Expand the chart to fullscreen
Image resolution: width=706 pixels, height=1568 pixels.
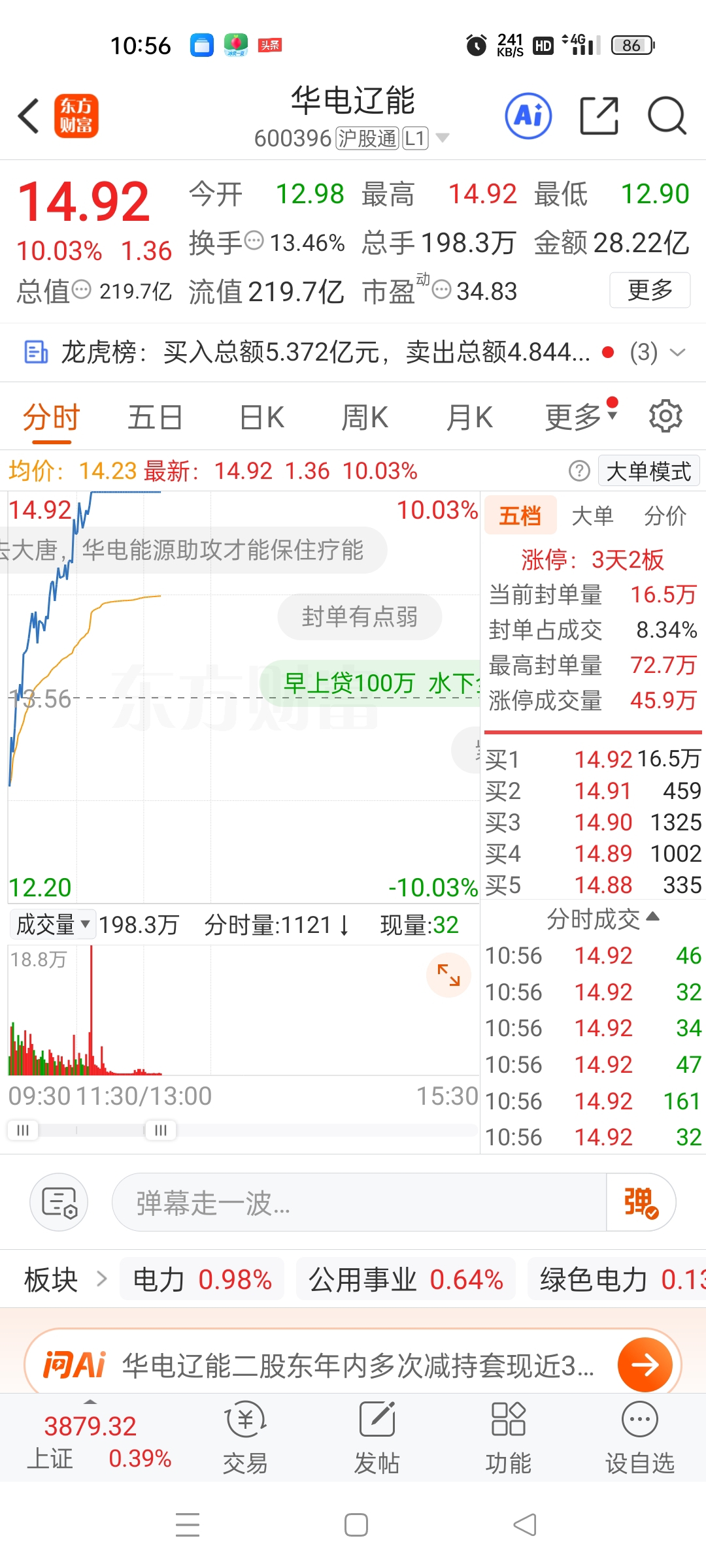[448, 975]
